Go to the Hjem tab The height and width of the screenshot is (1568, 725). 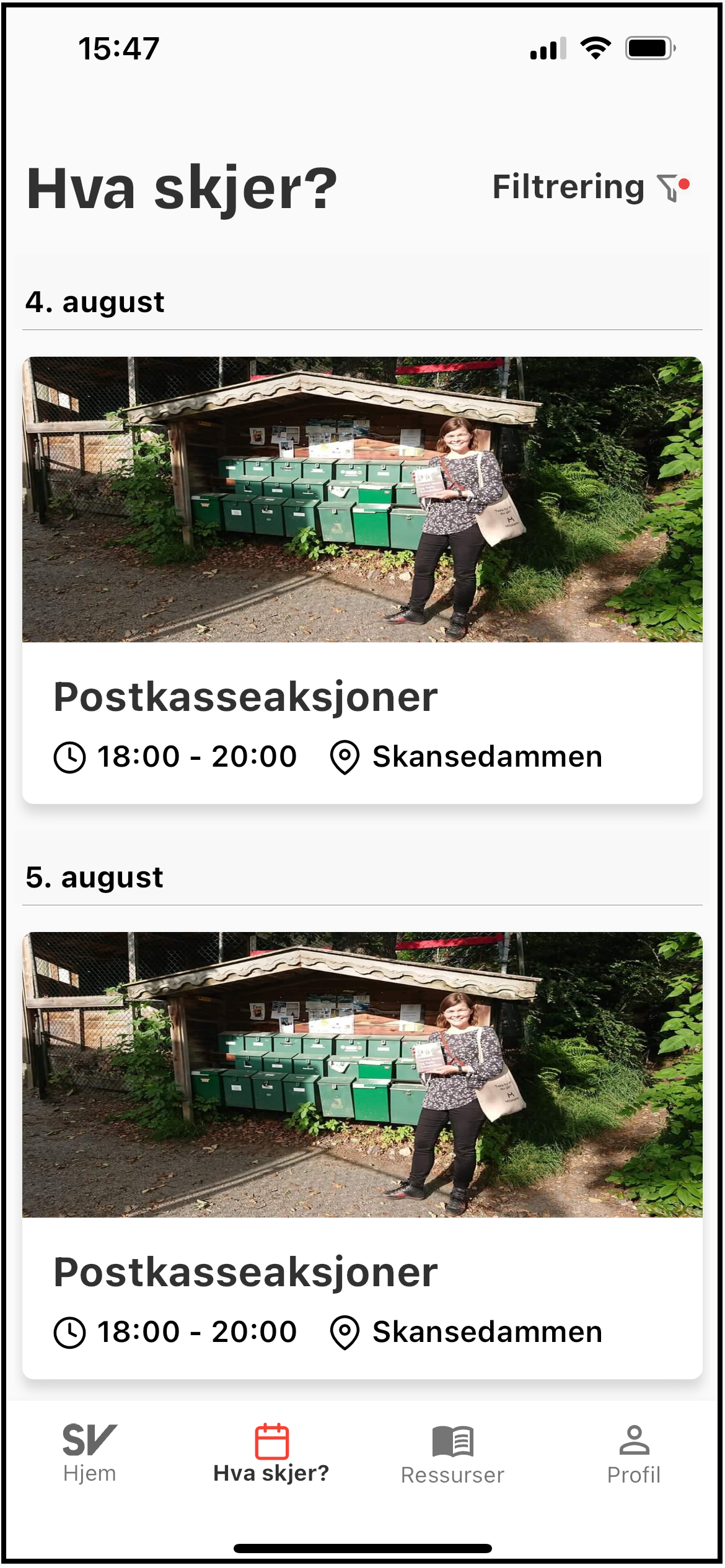tap(90, 1453)
